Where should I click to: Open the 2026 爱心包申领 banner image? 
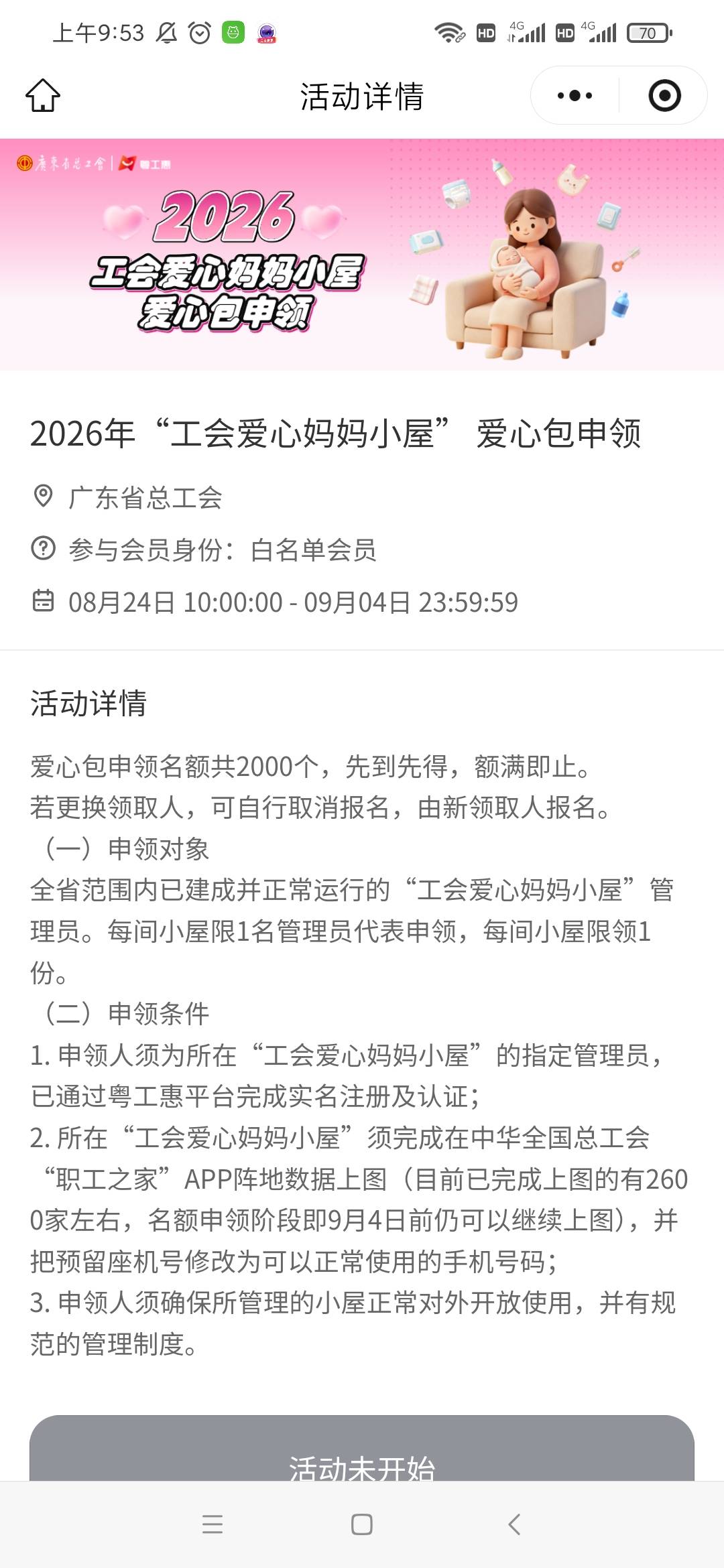(362, 255)
